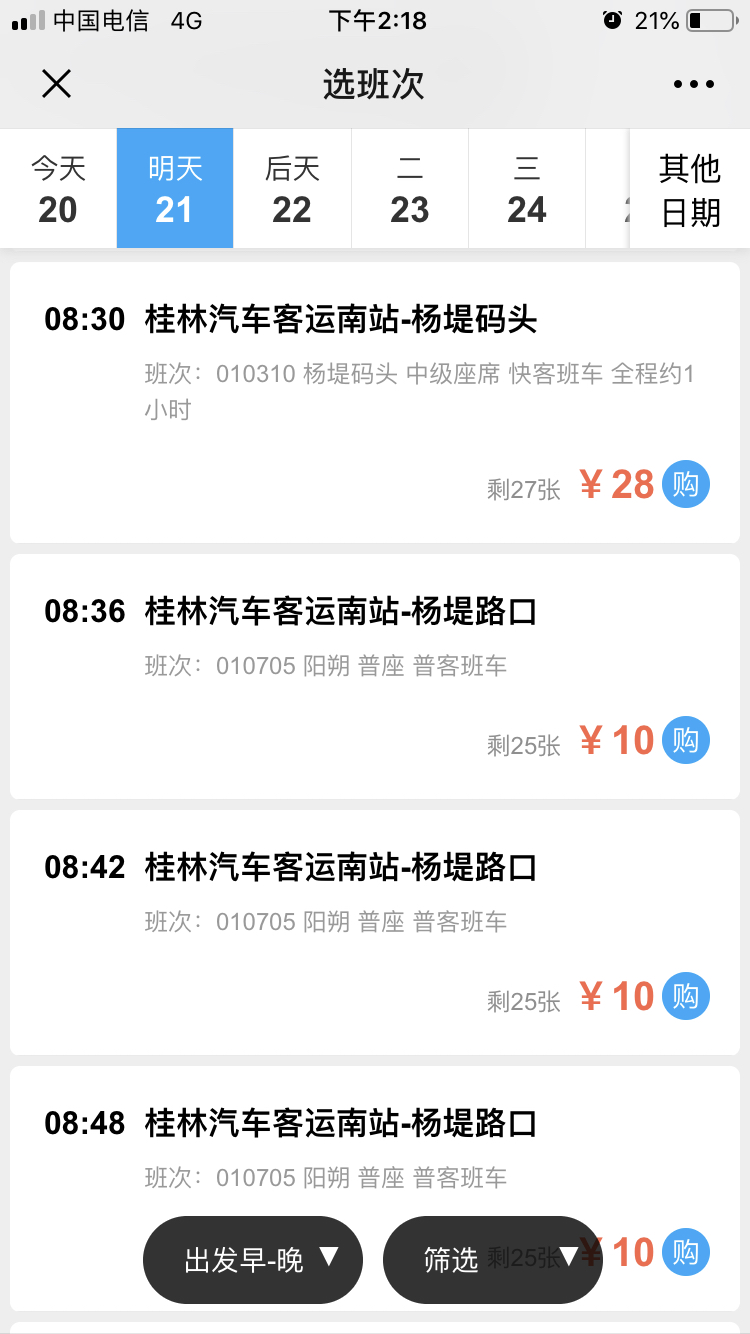Tap 购 for the 08:36 departure

(685, 741)
